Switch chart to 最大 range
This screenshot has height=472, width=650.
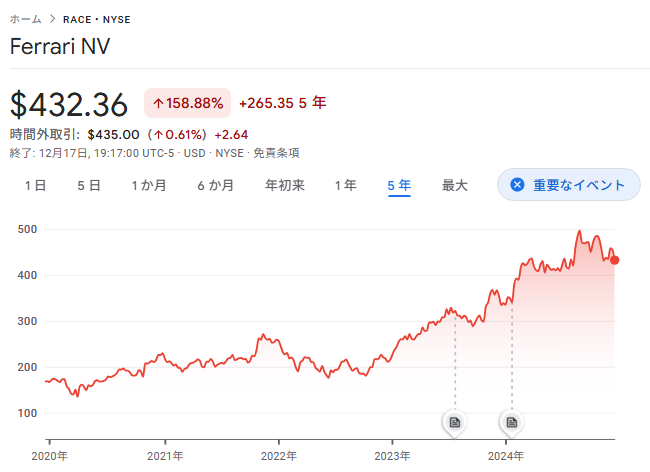click(455, 185)
